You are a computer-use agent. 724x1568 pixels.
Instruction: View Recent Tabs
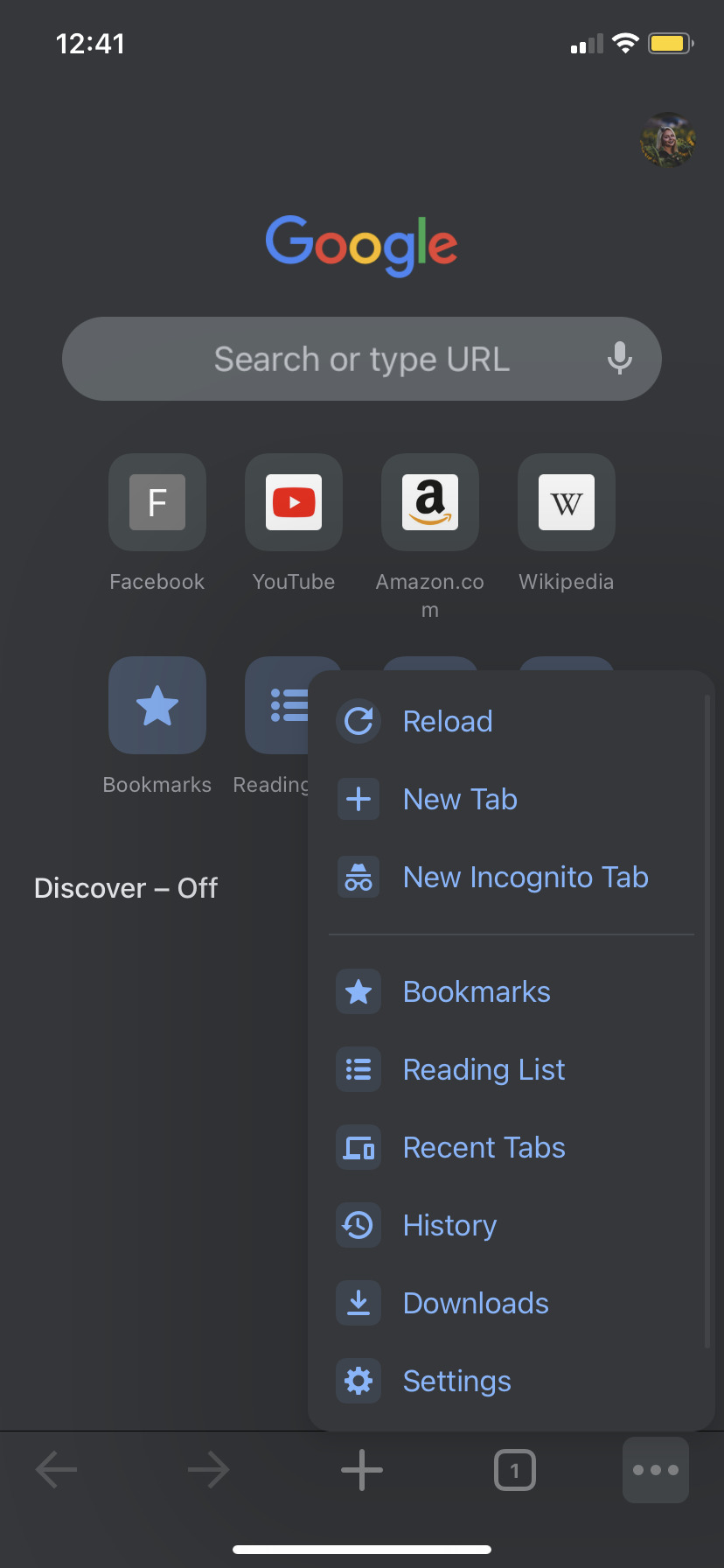point(512,1148)
